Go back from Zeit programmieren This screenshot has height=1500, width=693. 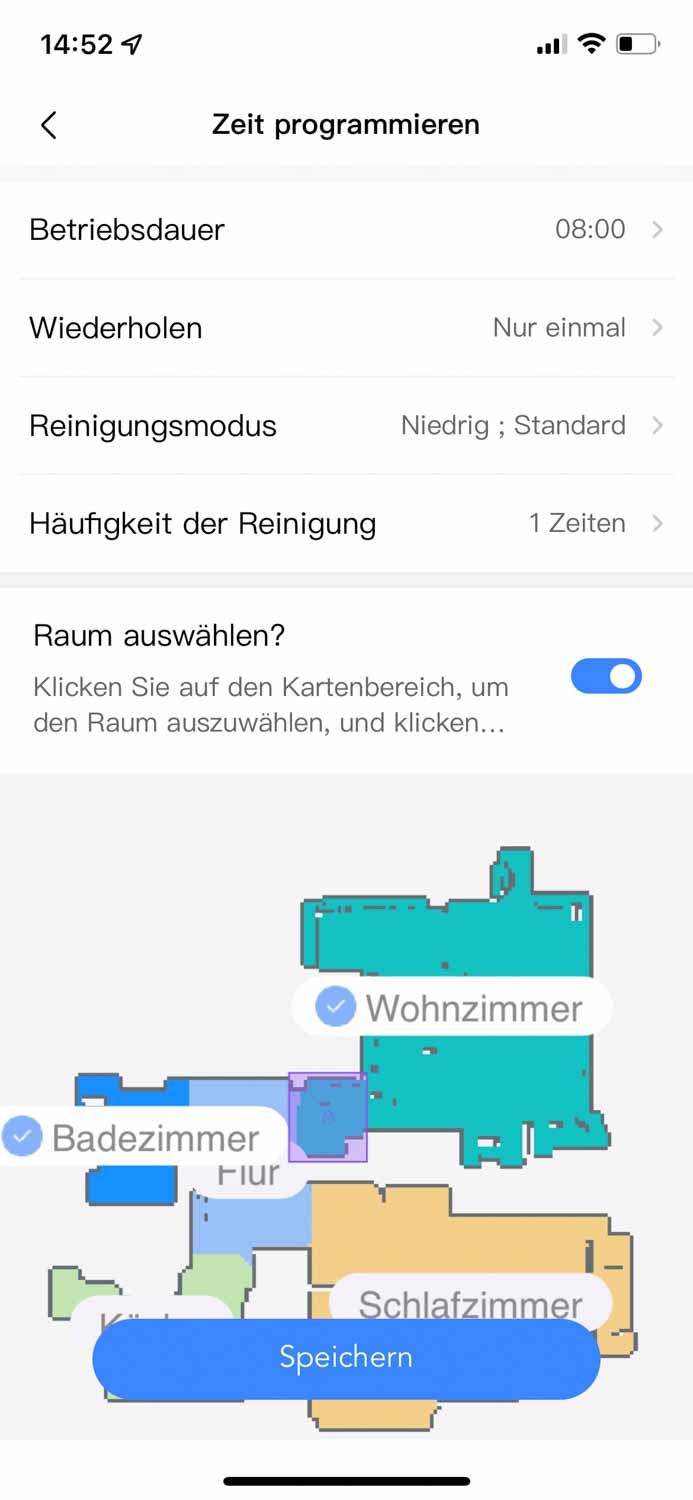(x=49, y=125)
